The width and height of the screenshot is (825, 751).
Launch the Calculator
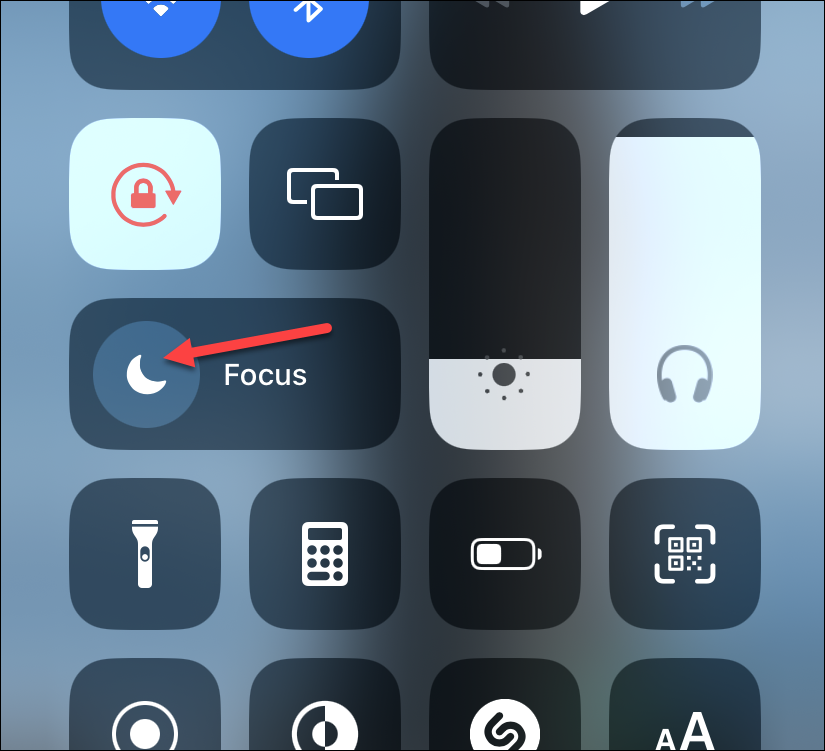[x=324, y=554]
